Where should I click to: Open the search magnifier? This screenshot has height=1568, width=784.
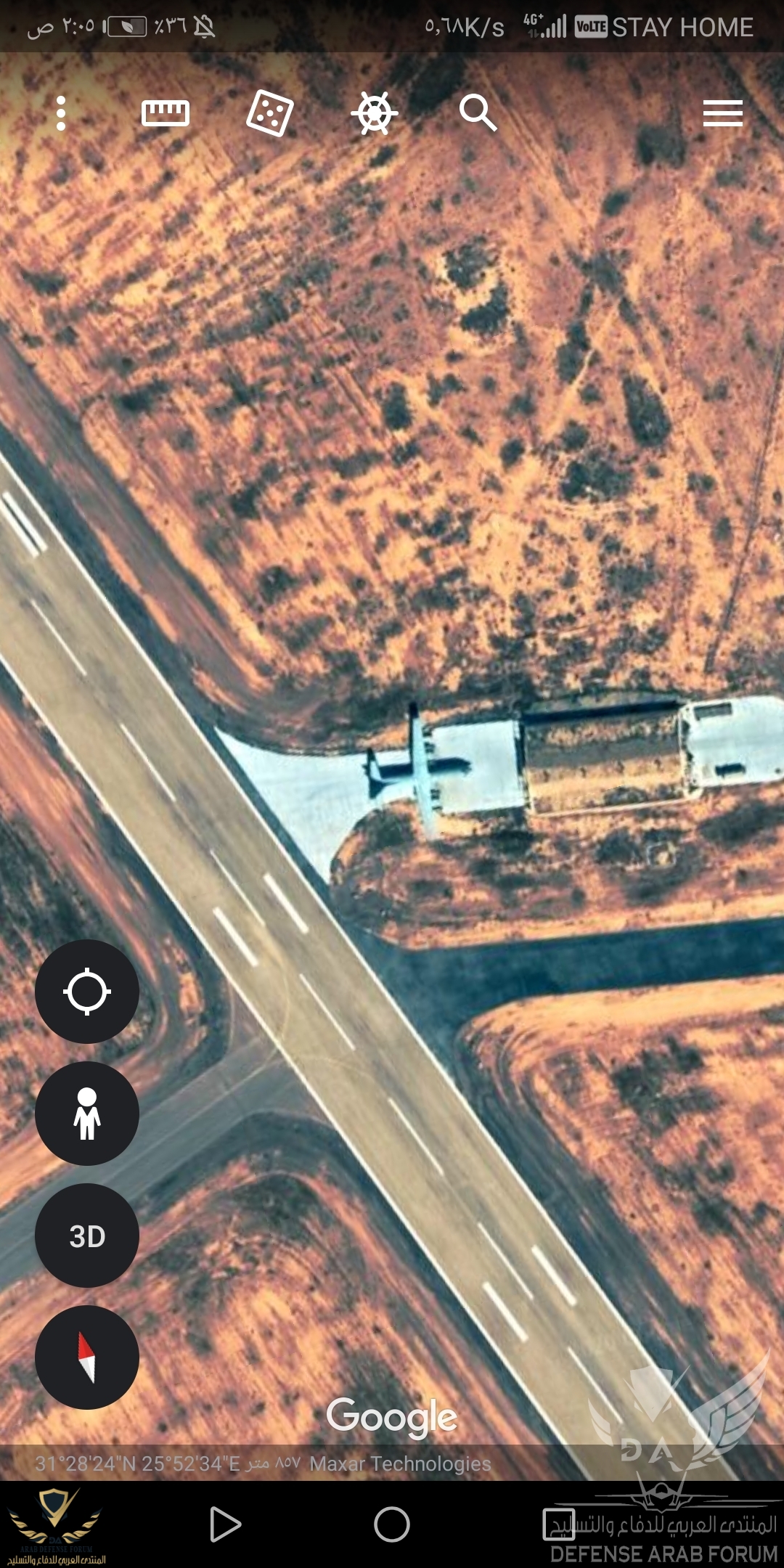pyautogui.click(x=478, y=113)
